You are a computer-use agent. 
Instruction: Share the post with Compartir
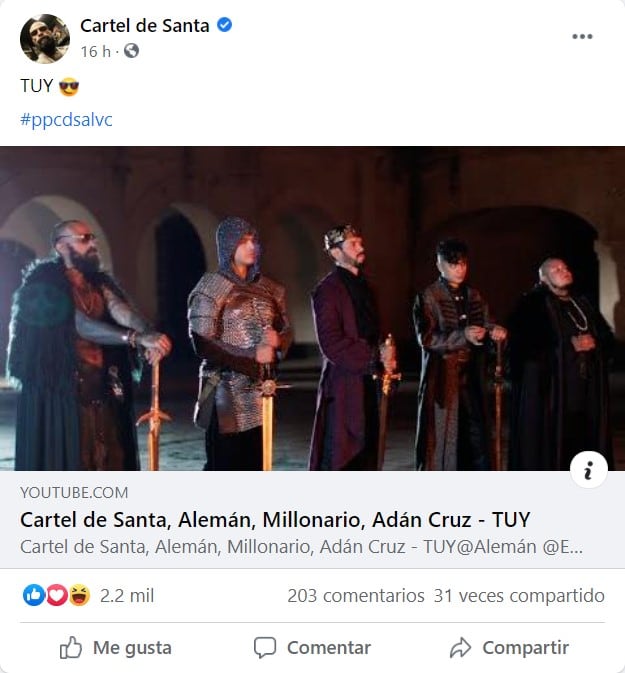[509, 648]
